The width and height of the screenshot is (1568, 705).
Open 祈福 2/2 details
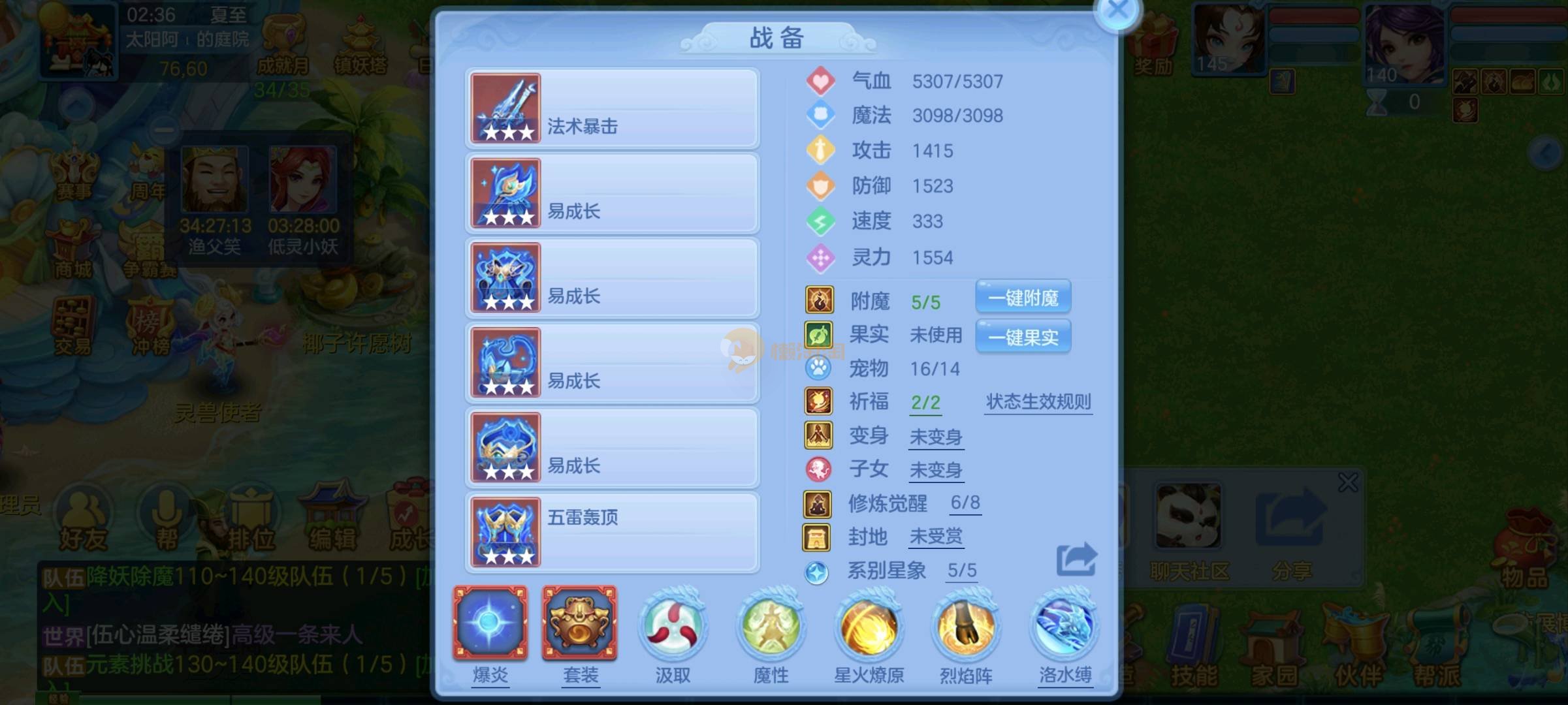(x=925, y=403)
